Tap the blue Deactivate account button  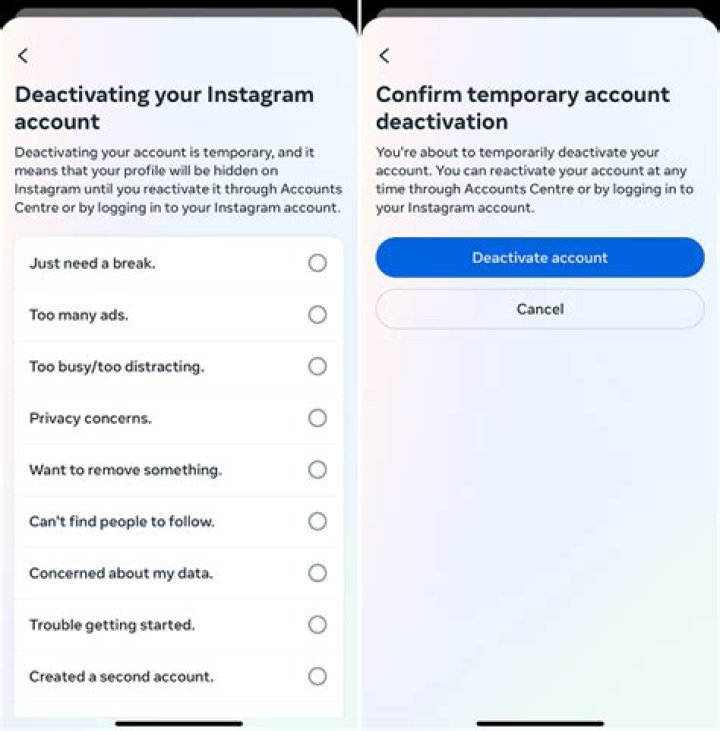540,258
